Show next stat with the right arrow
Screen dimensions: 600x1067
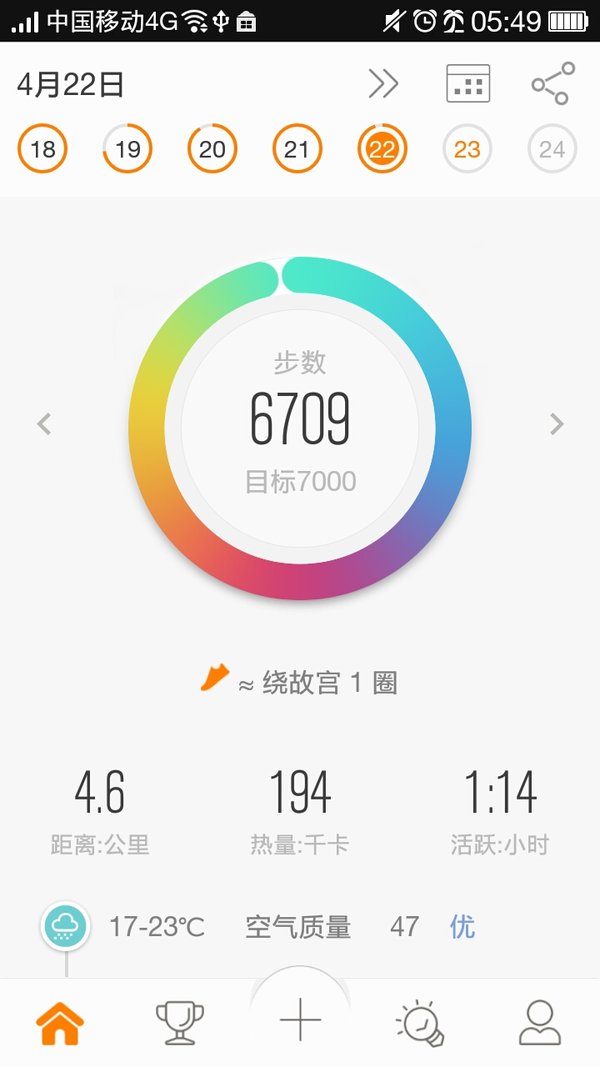(556, 424)
